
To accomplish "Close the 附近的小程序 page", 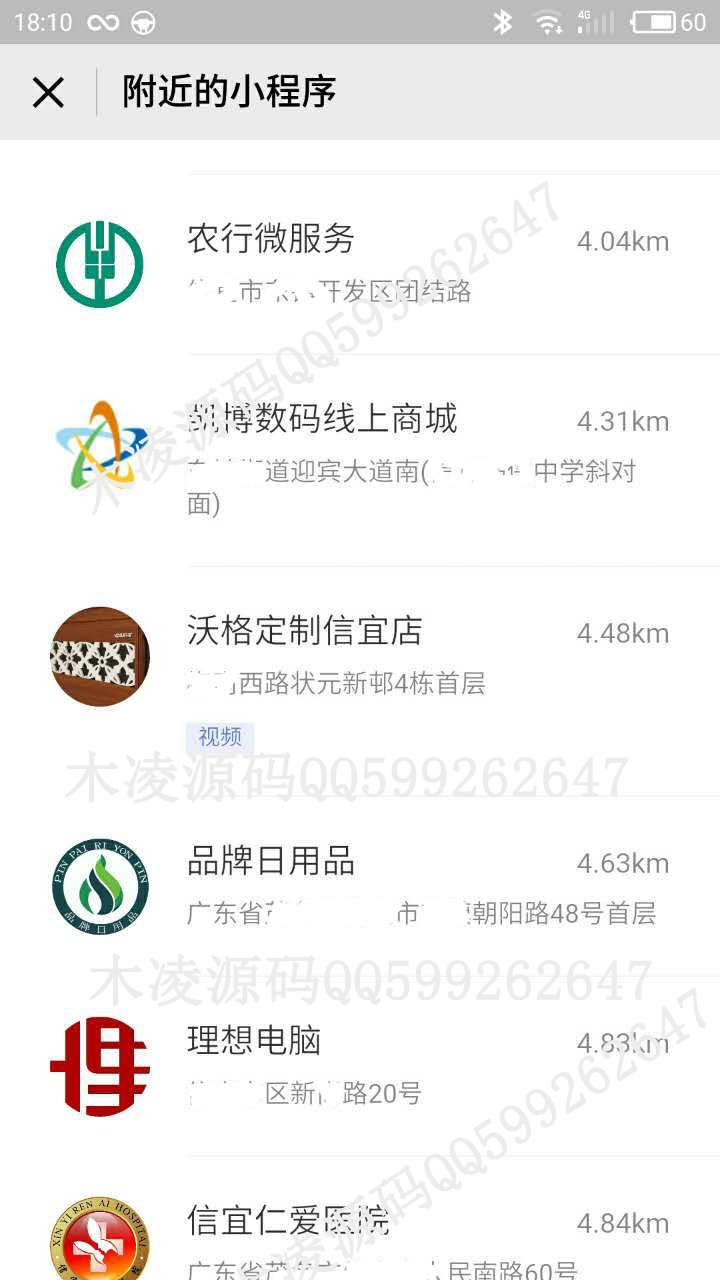I will tap(48, 93).
